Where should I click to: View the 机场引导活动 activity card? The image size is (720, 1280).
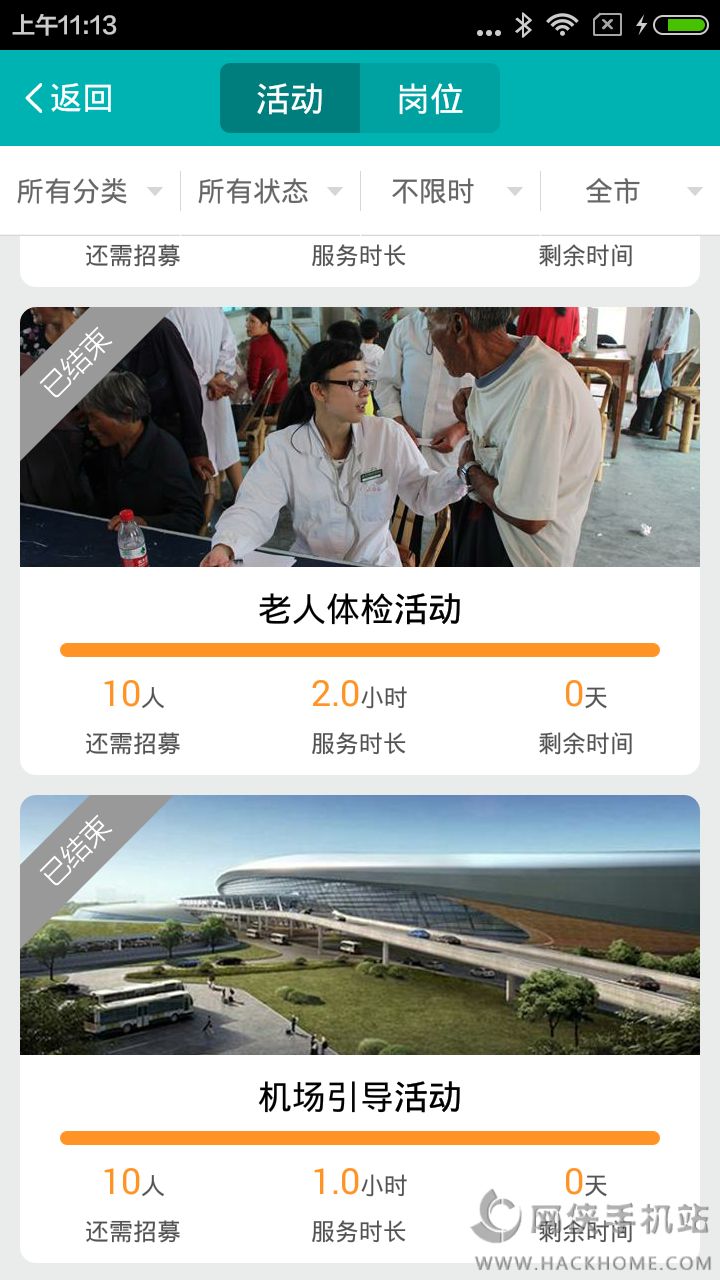point(360,1029)
